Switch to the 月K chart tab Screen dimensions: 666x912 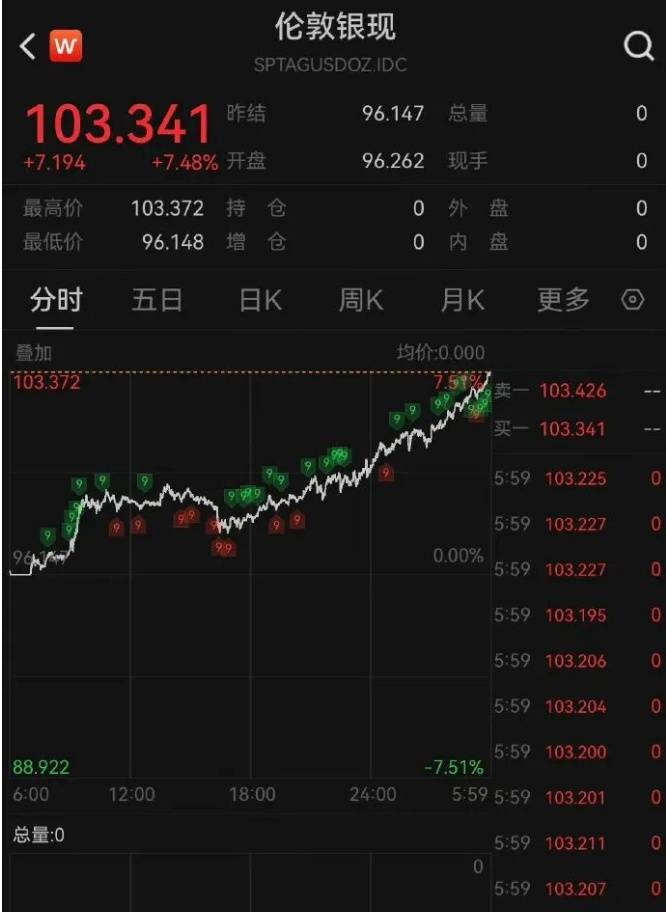coord(462,300)
